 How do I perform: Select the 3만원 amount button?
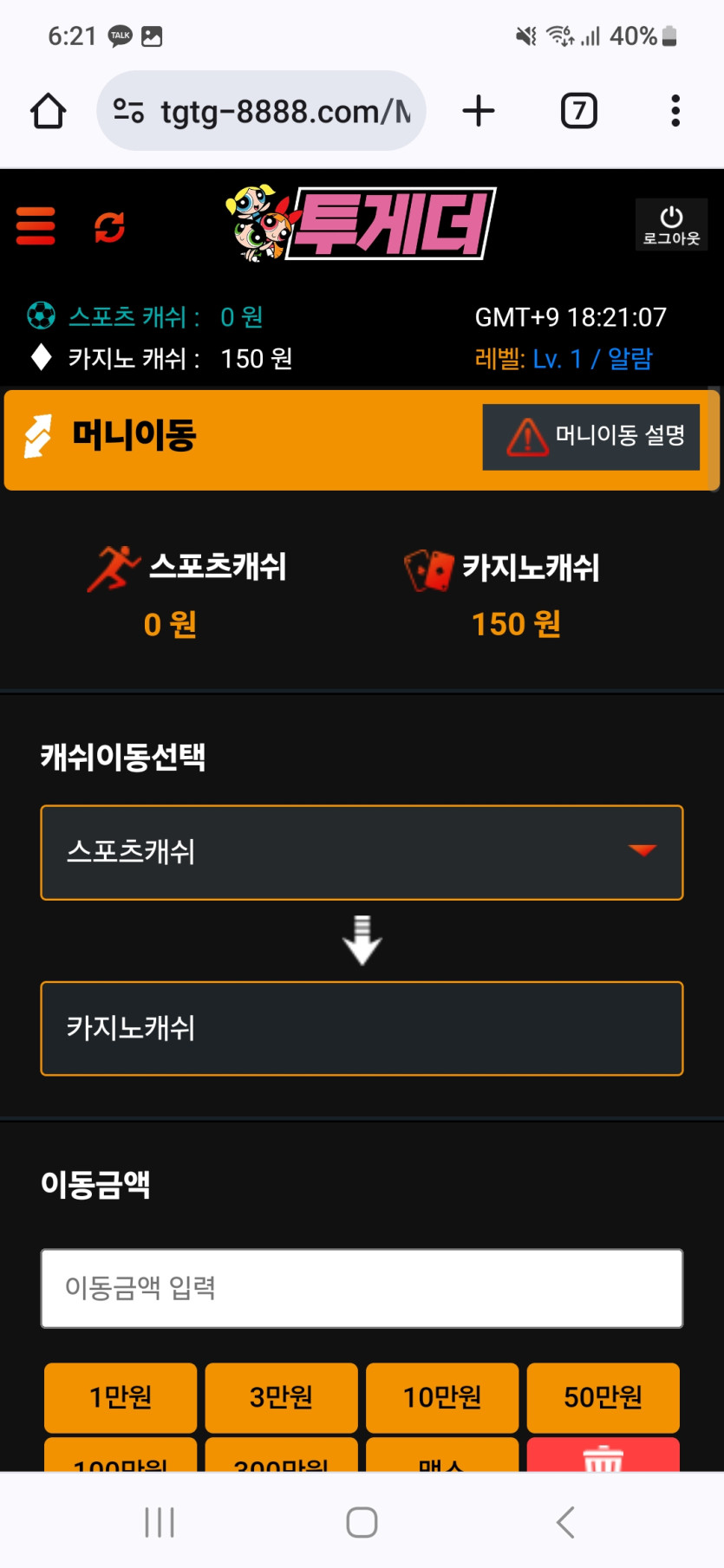coord(281,1396)
